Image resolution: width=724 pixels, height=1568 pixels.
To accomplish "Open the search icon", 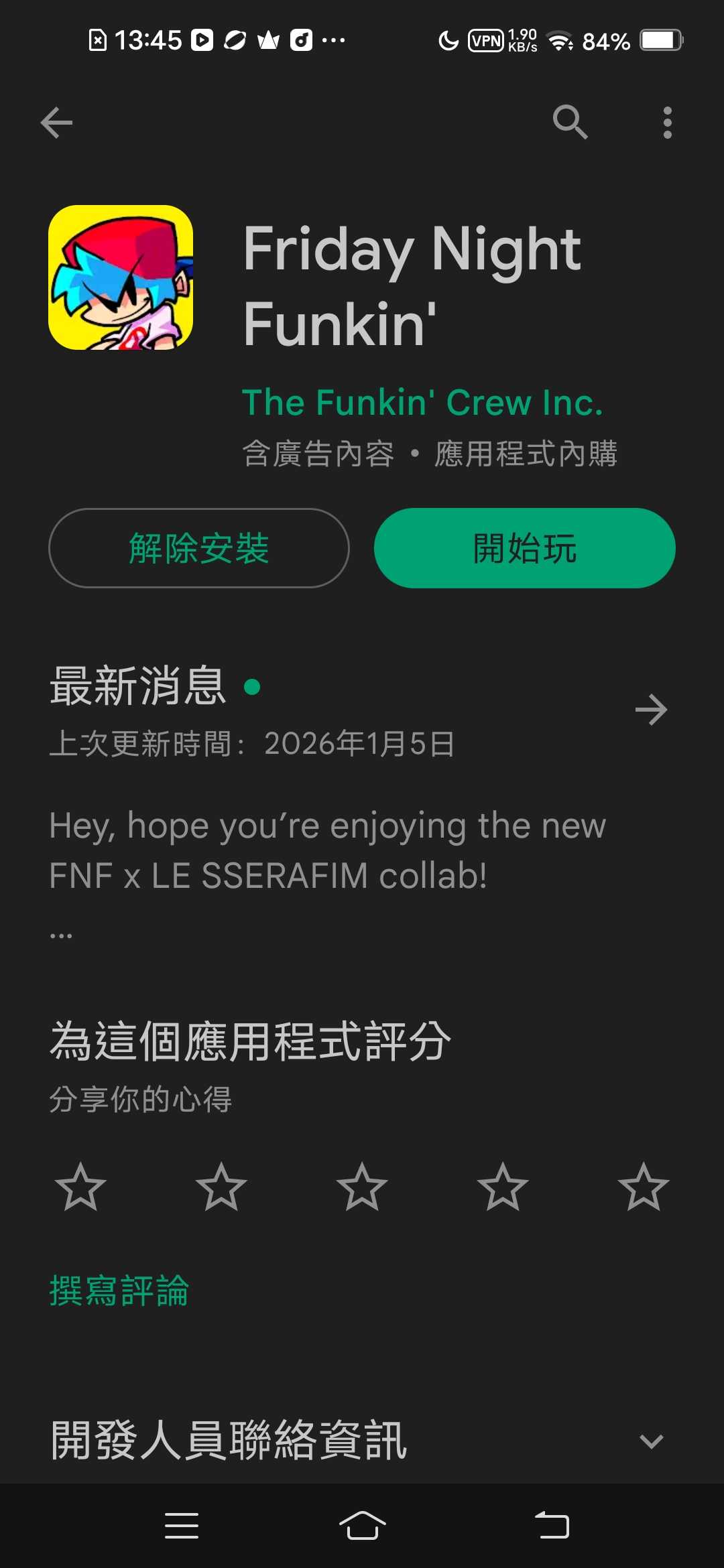I will tap(570, 123).
